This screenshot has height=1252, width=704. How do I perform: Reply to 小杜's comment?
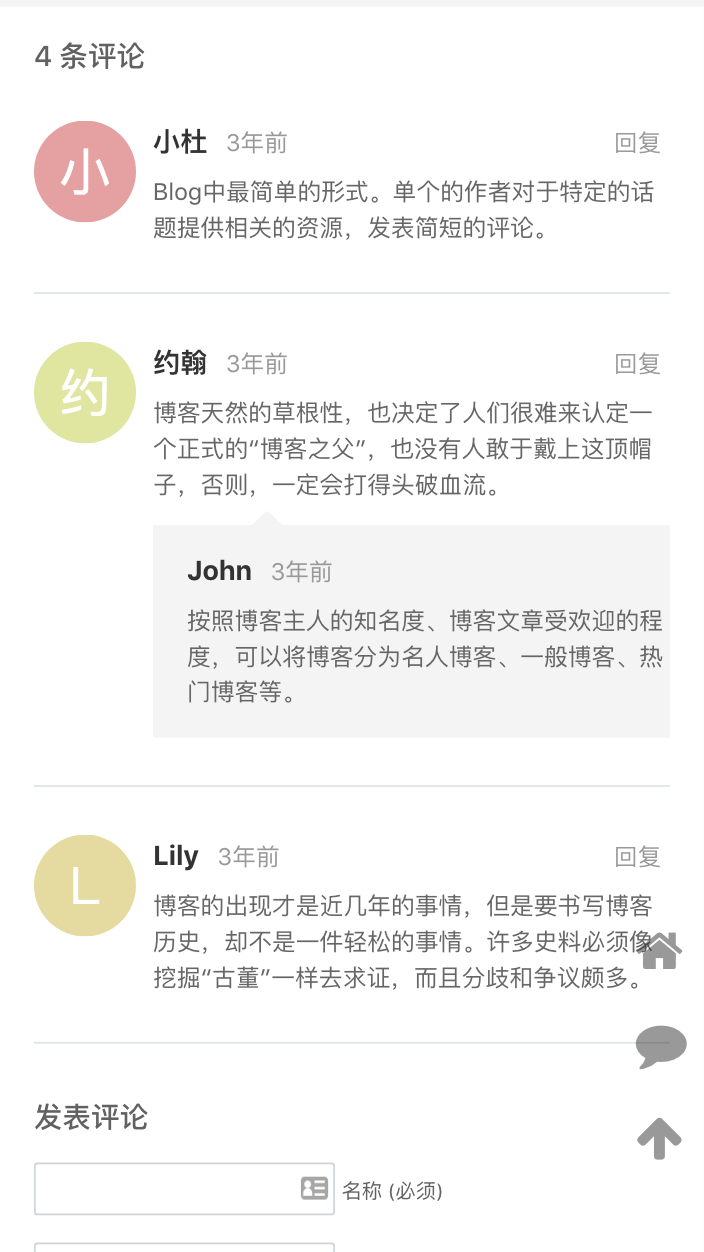[638, 143]
